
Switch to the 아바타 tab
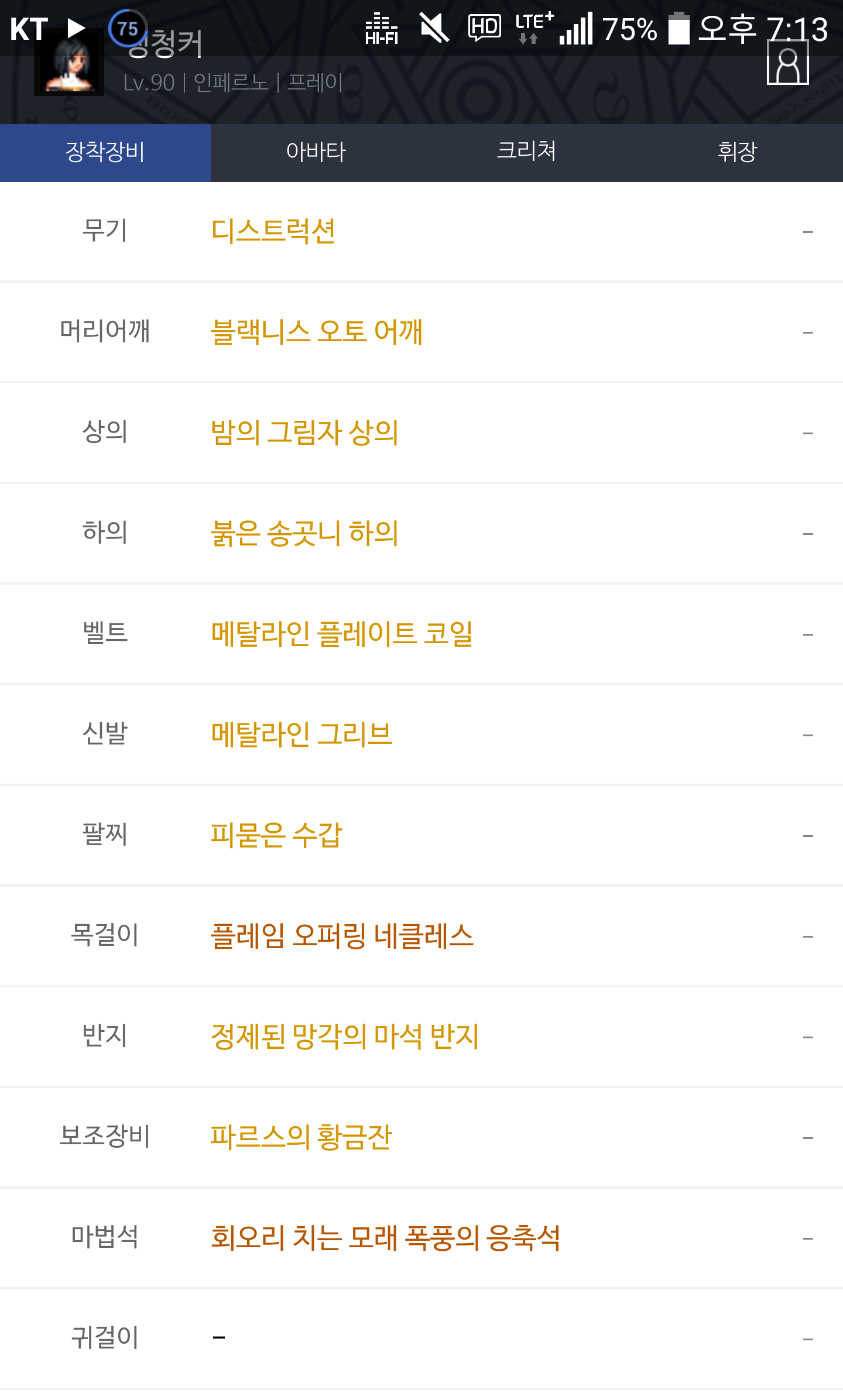pos(316,152)
